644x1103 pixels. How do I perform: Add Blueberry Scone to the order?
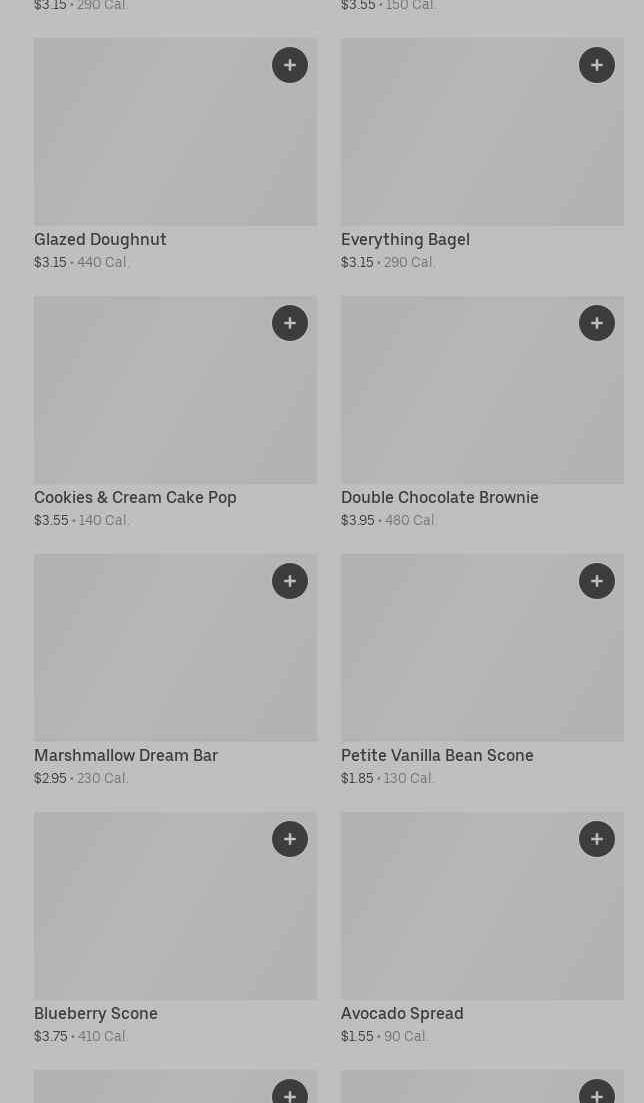pos(290,839)
